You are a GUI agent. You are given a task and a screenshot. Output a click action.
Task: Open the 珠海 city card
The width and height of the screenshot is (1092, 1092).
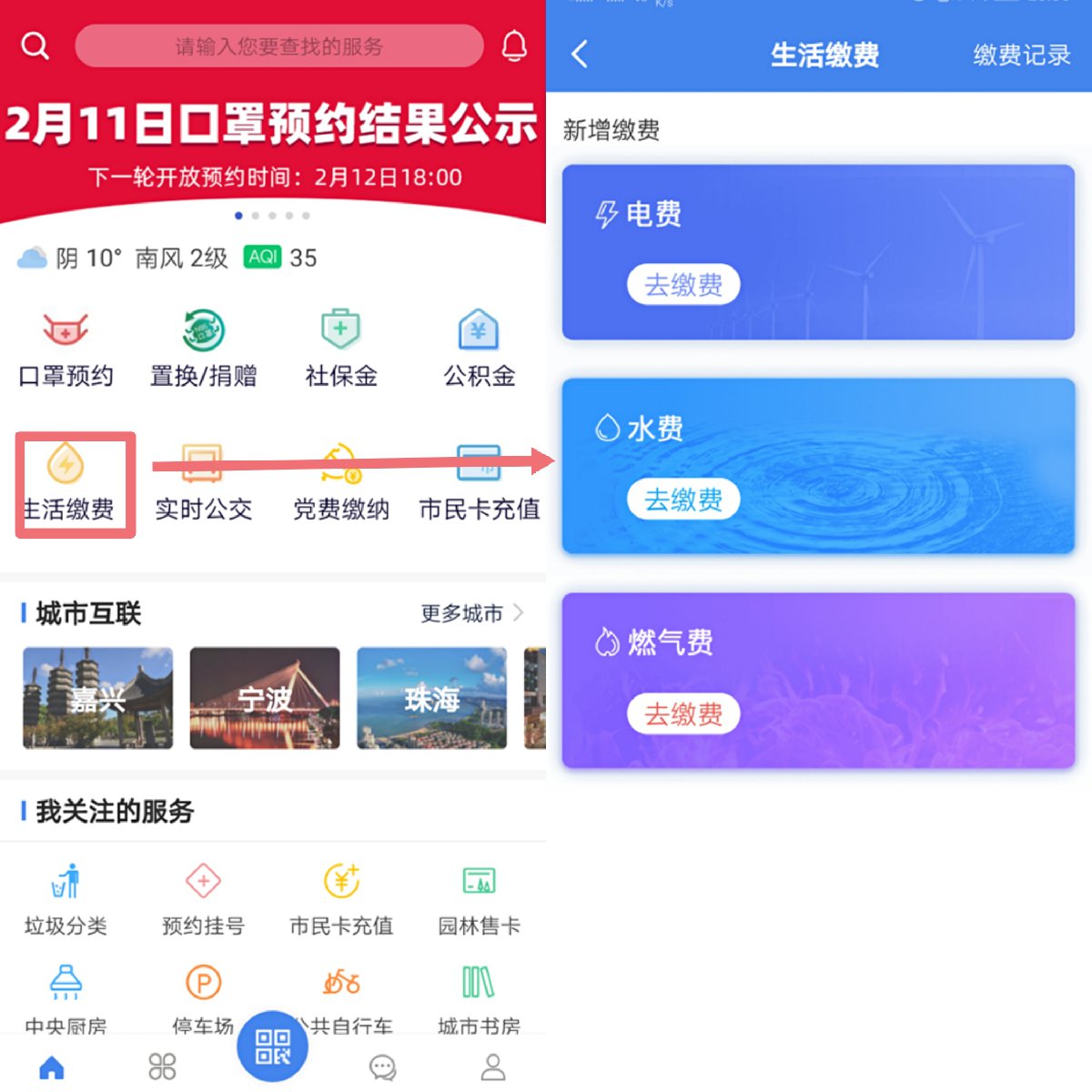[431, 698]
